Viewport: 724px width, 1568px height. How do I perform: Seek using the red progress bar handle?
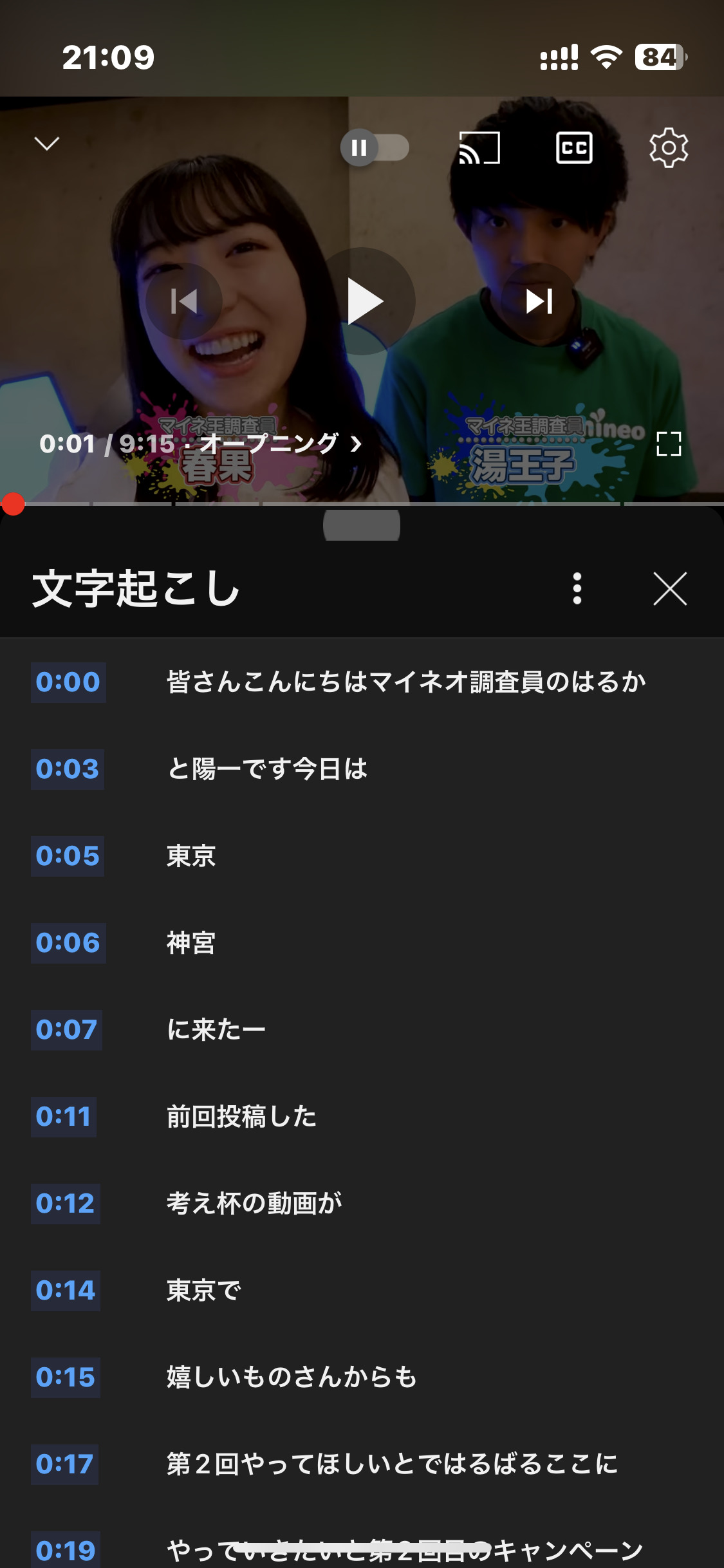(x=13, y=504)
